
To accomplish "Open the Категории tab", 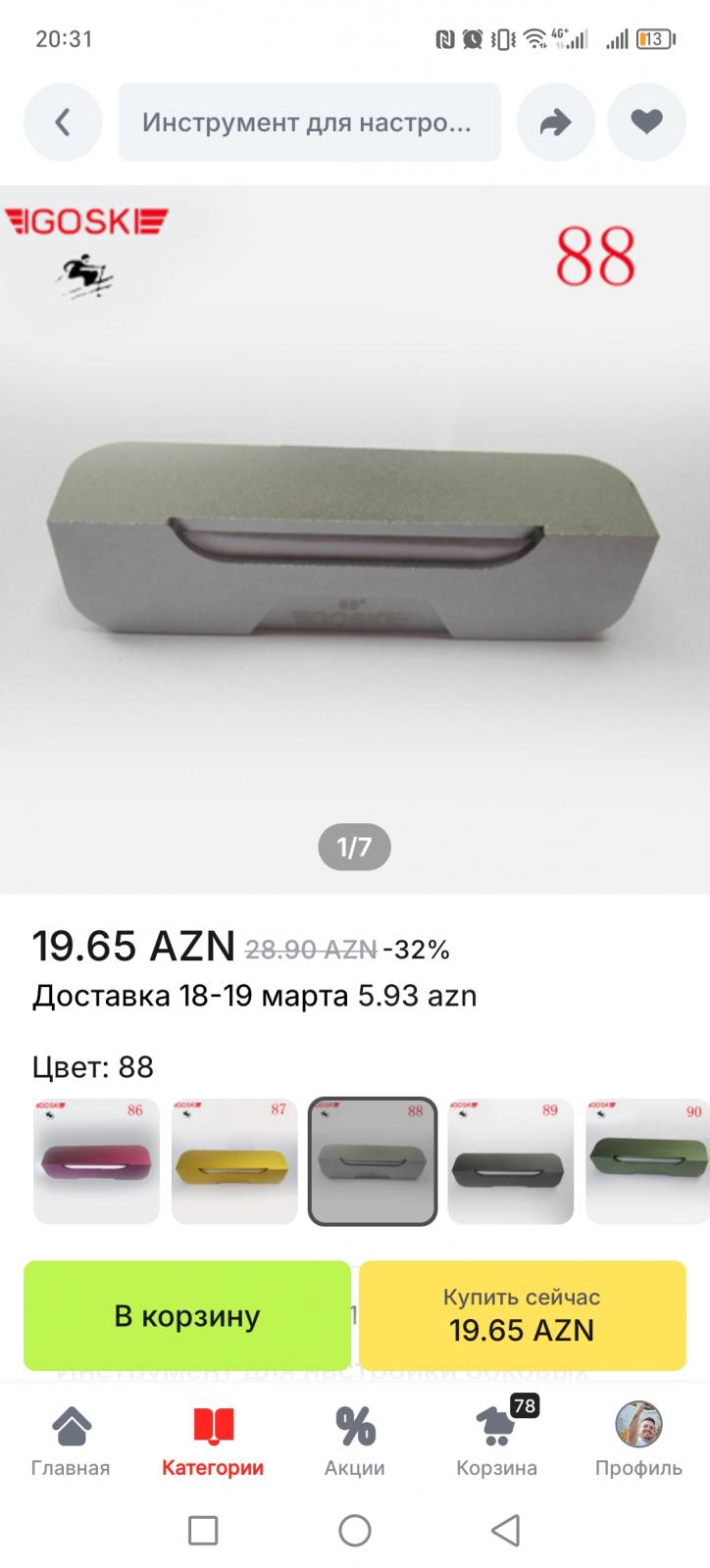I will [213, 1441].
